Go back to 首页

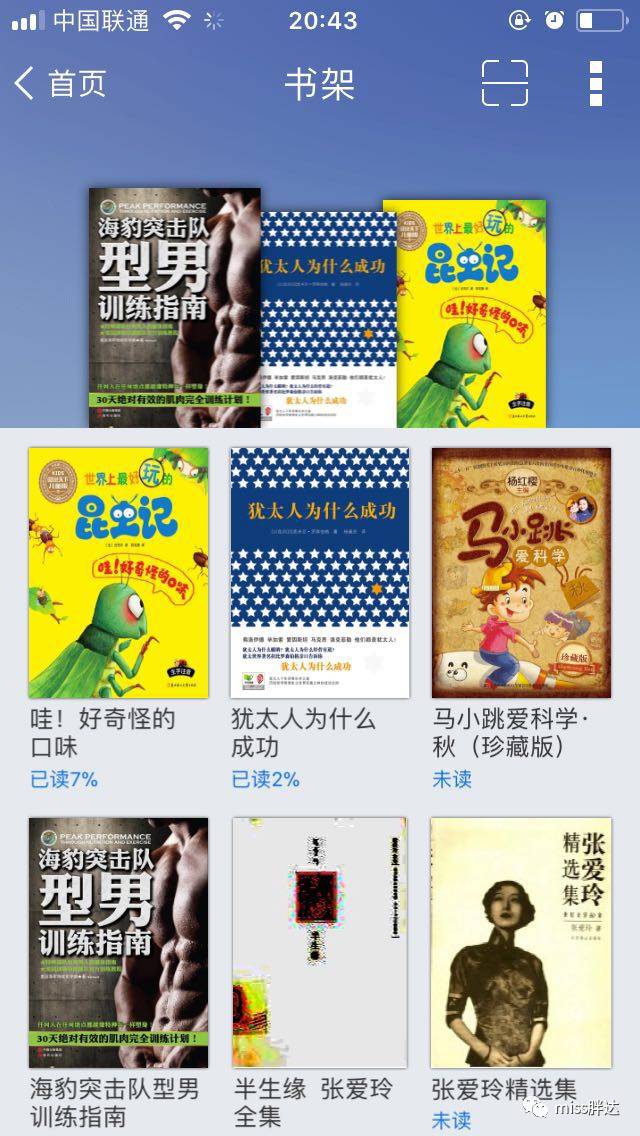pos(60,83)
